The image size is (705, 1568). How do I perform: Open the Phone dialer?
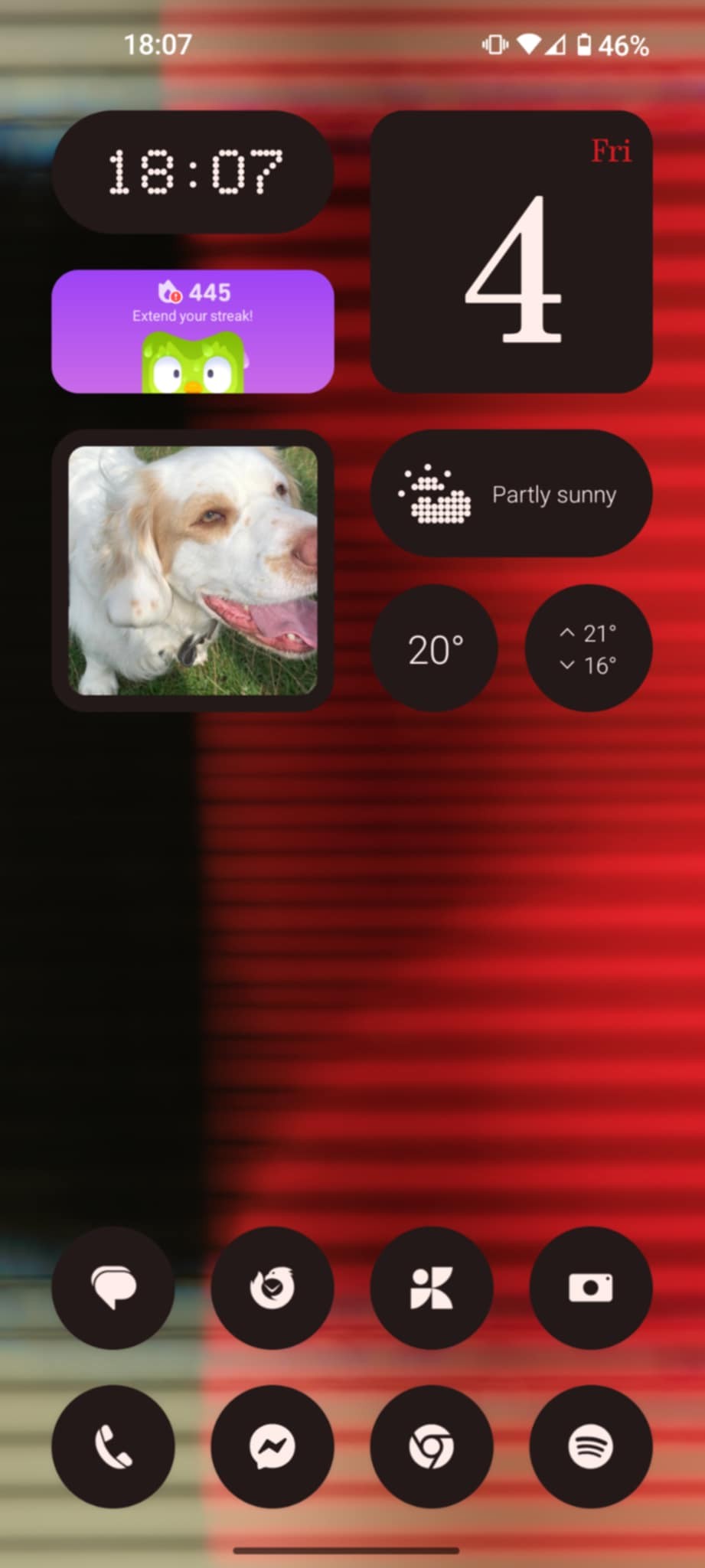point(113,1446)
